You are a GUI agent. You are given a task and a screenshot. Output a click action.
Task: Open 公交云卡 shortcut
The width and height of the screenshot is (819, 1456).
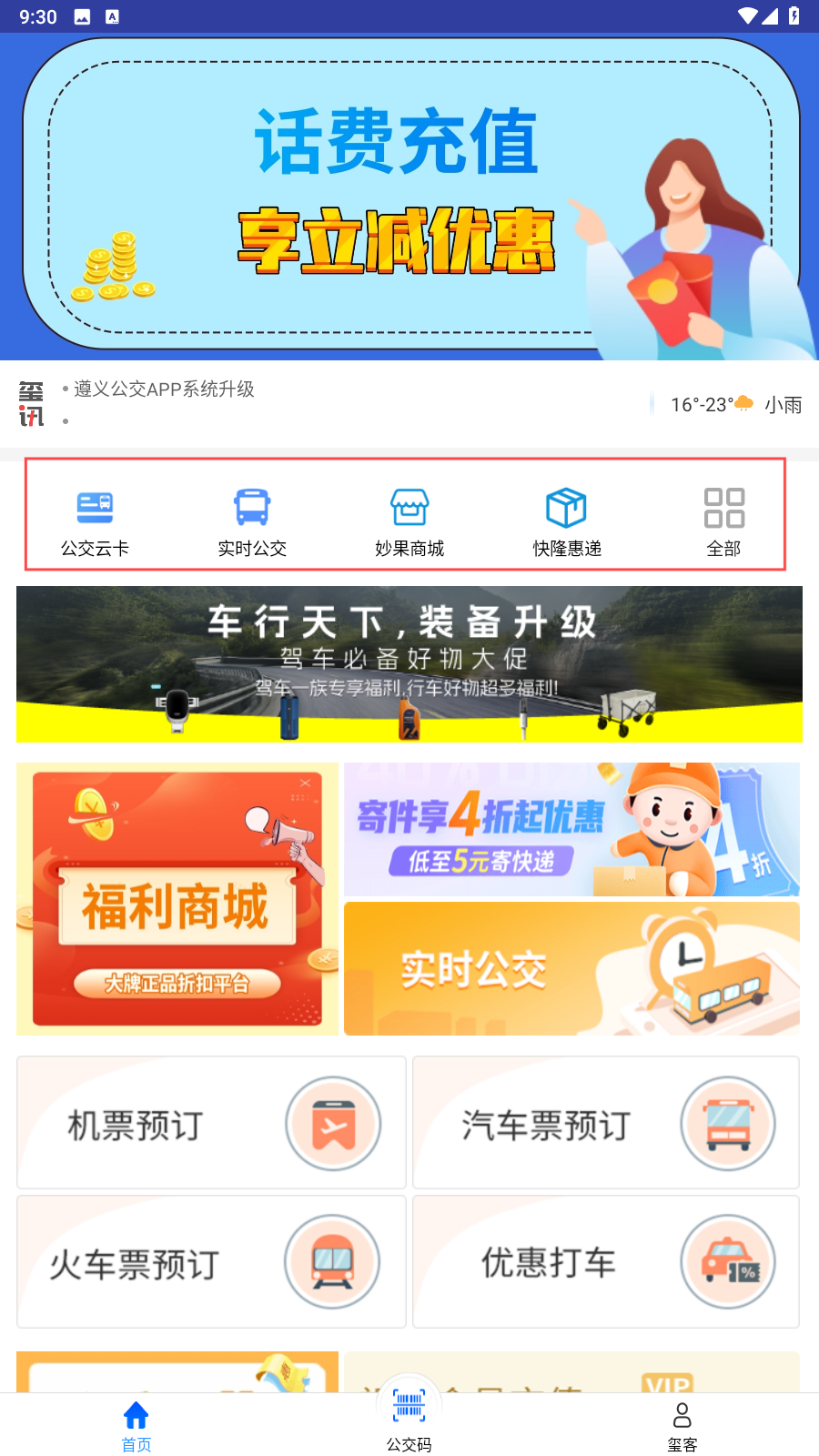[95, 521]
